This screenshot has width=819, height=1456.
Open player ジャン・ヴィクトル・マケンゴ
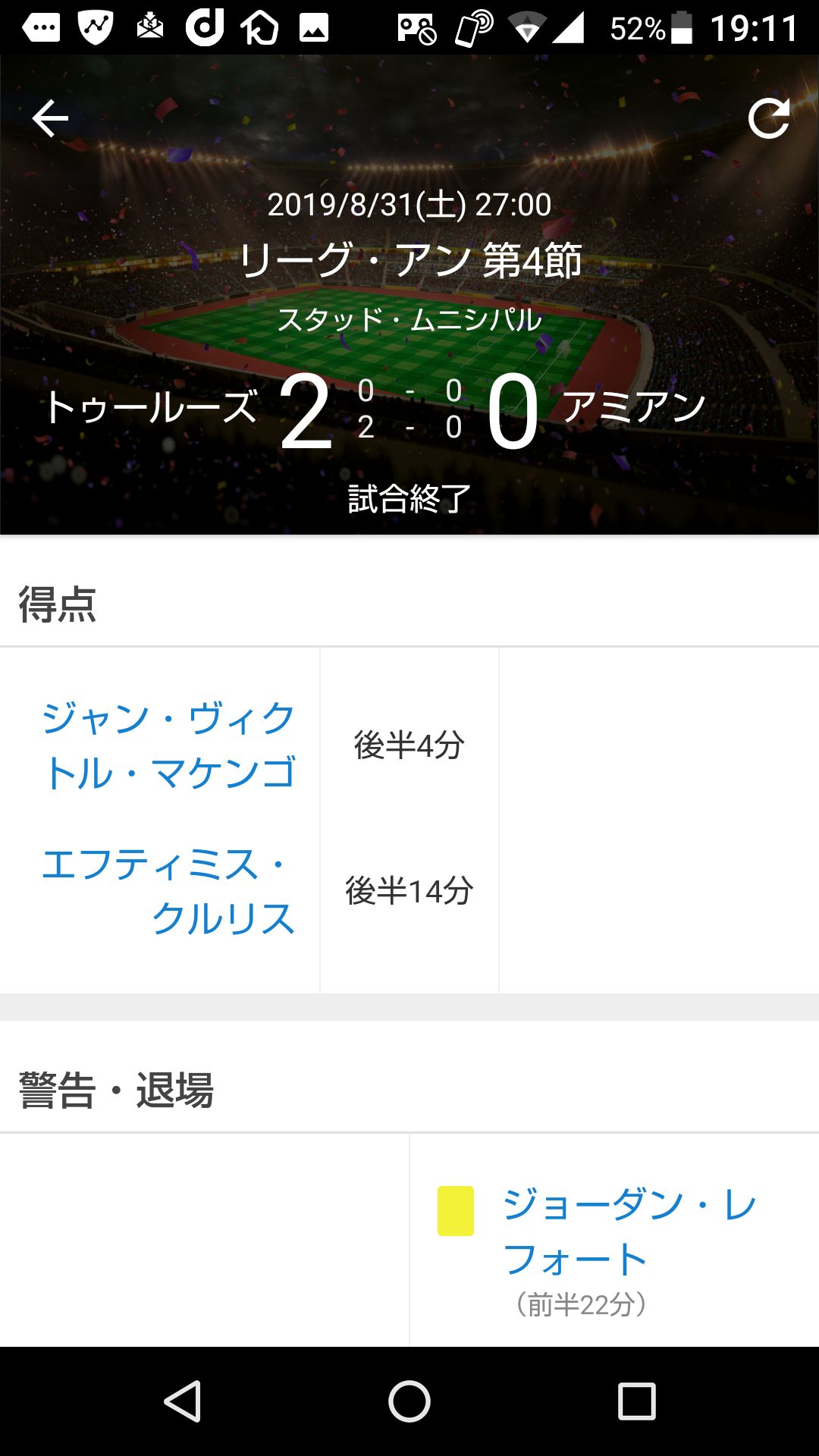pyautogui.click(x=168, y=745)
